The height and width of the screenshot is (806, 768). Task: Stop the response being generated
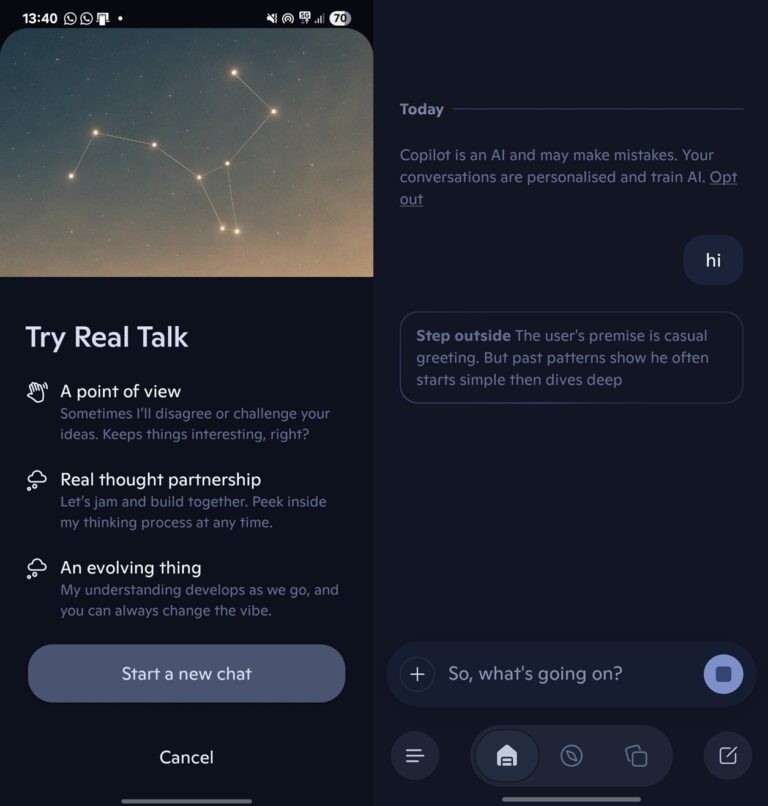pos(723,674)
